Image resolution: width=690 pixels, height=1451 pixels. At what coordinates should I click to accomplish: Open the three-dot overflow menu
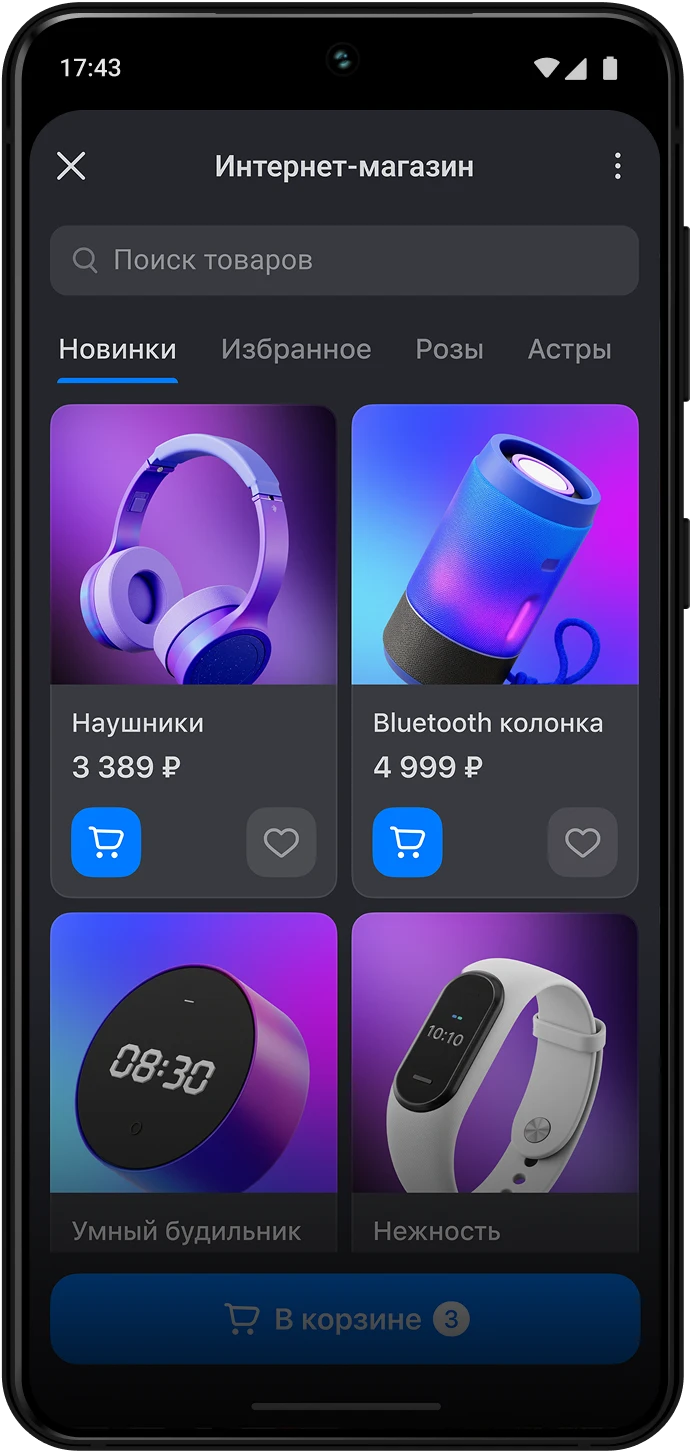[x=617, y=166]
